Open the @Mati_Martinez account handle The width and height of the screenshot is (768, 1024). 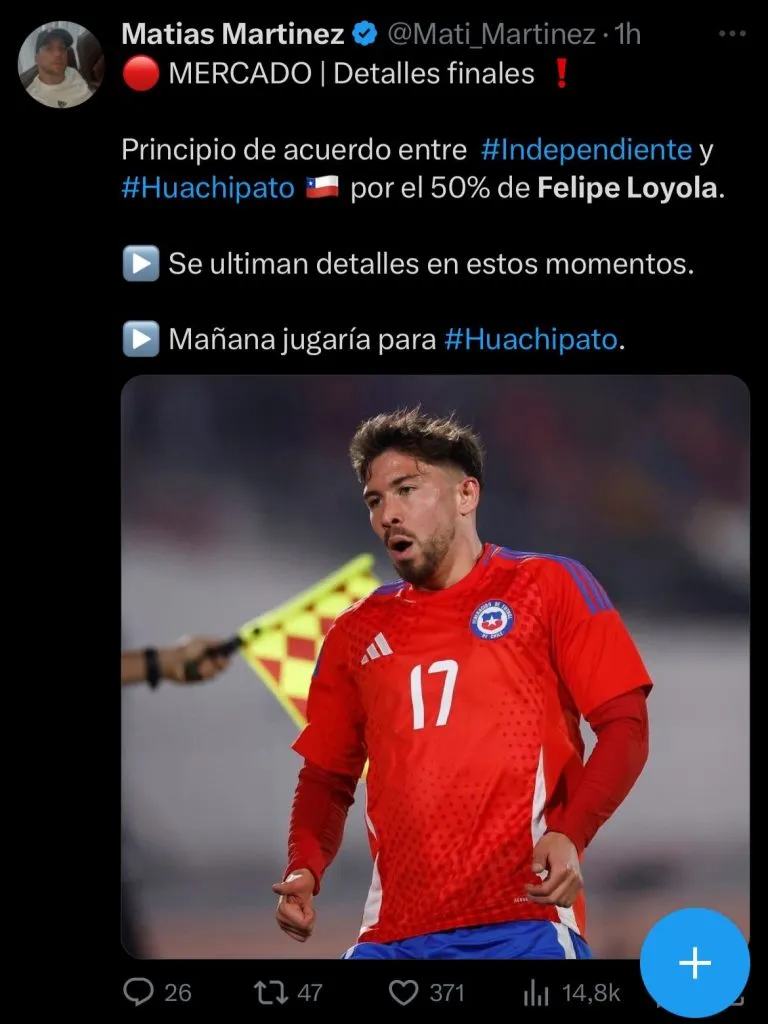pos(490,34)
